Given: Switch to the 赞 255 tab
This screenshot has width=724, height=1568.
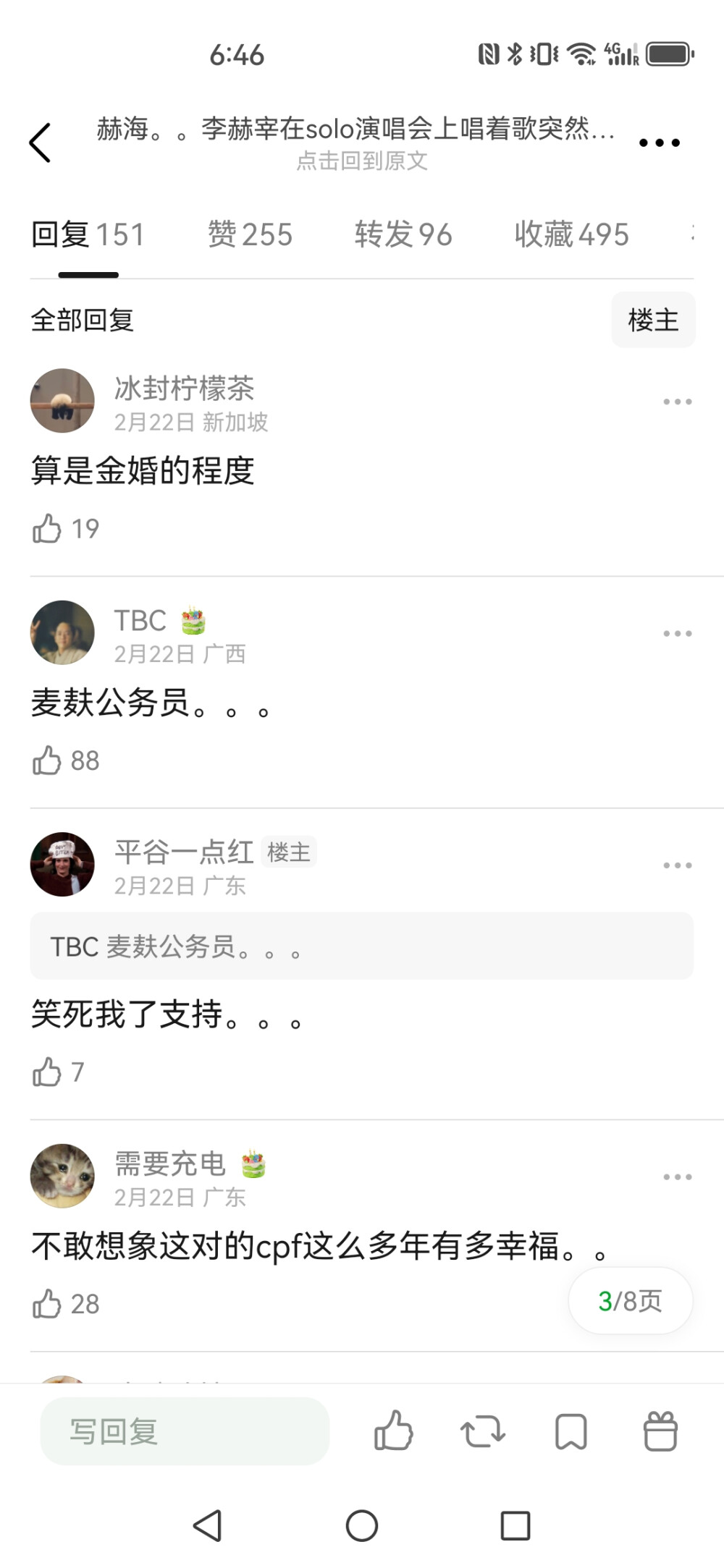Looking at the screenshot, I should 250,235.
